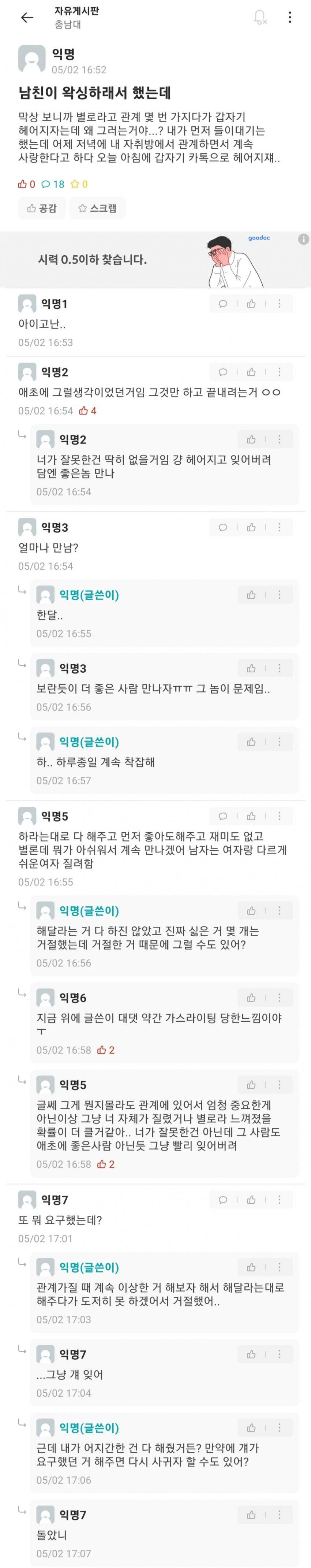Open options on 익명6's gaslighting reply
Viewport: 311px width, 1568px height.
point(280,997)
